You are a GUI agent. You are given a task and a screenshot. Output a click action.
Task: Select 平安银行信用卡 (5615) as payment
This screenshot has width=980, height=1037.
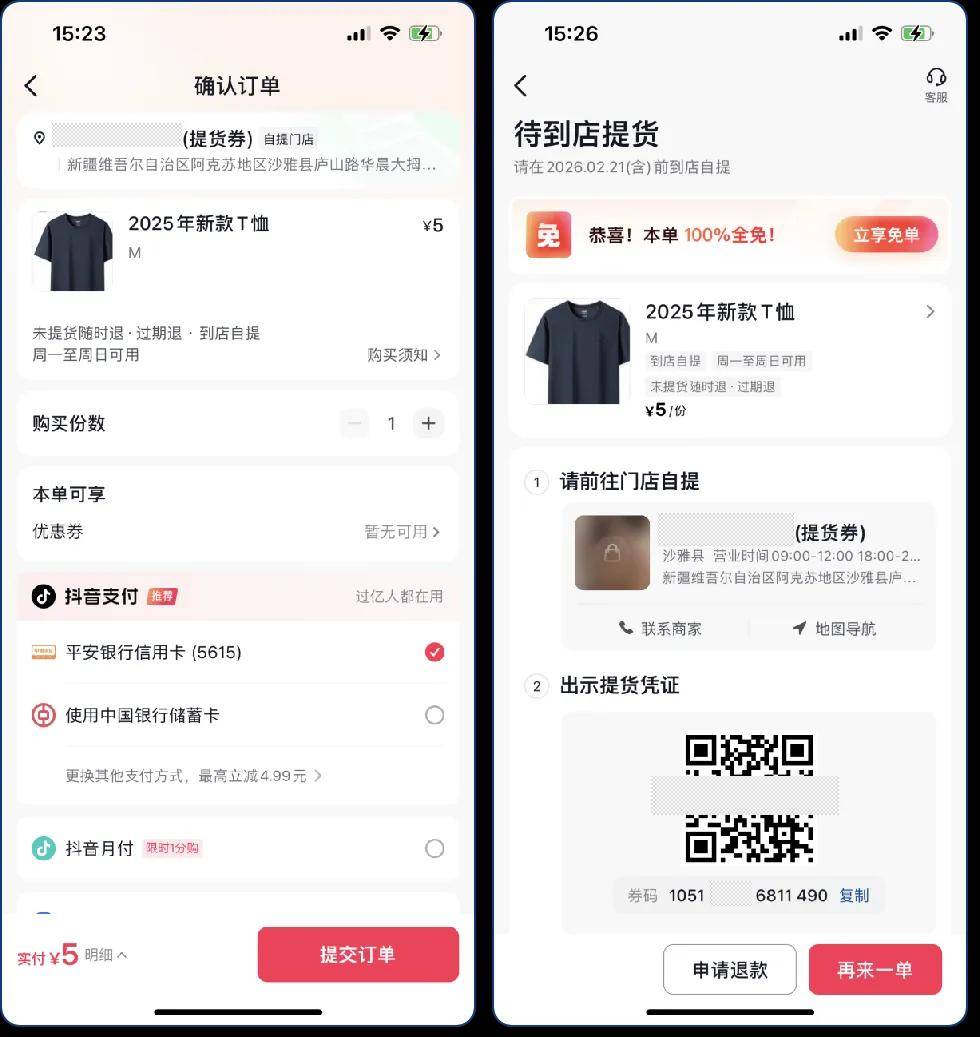[x=434, y=652]
